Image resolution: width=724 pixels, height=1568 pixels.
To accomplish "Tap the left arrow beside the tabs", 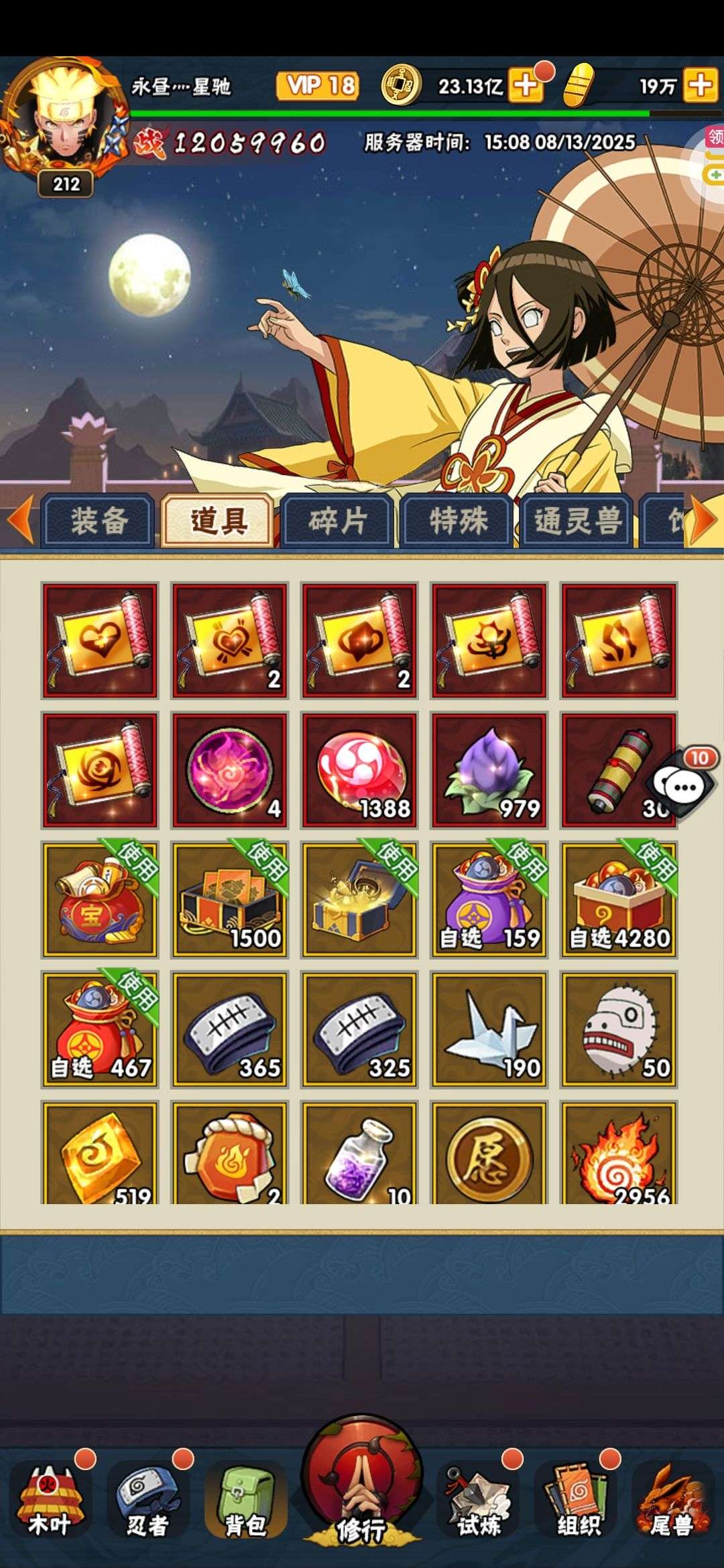I will (19, 520).
